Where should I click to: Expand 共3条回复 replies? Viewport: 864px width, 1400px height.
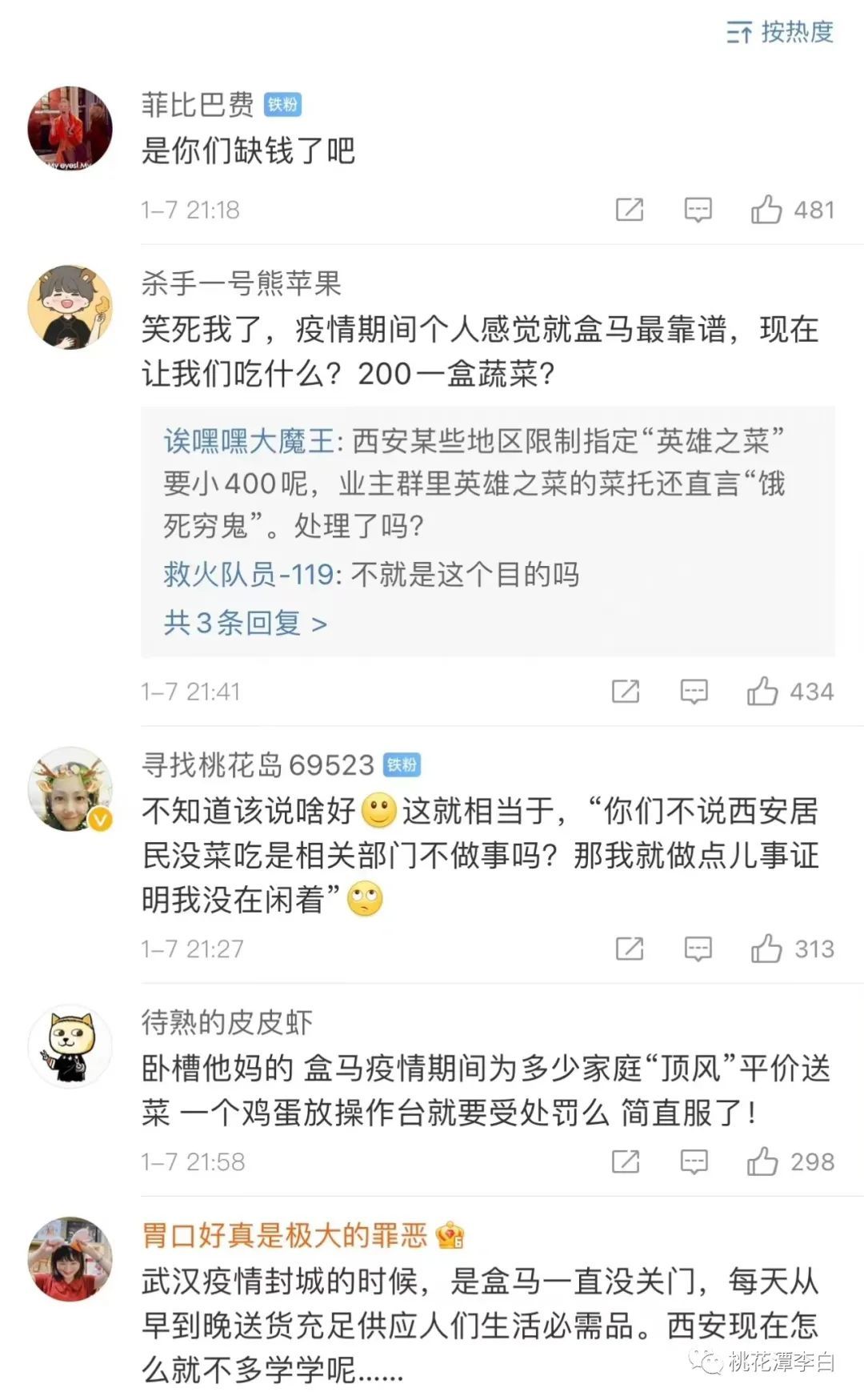point(246,623)
